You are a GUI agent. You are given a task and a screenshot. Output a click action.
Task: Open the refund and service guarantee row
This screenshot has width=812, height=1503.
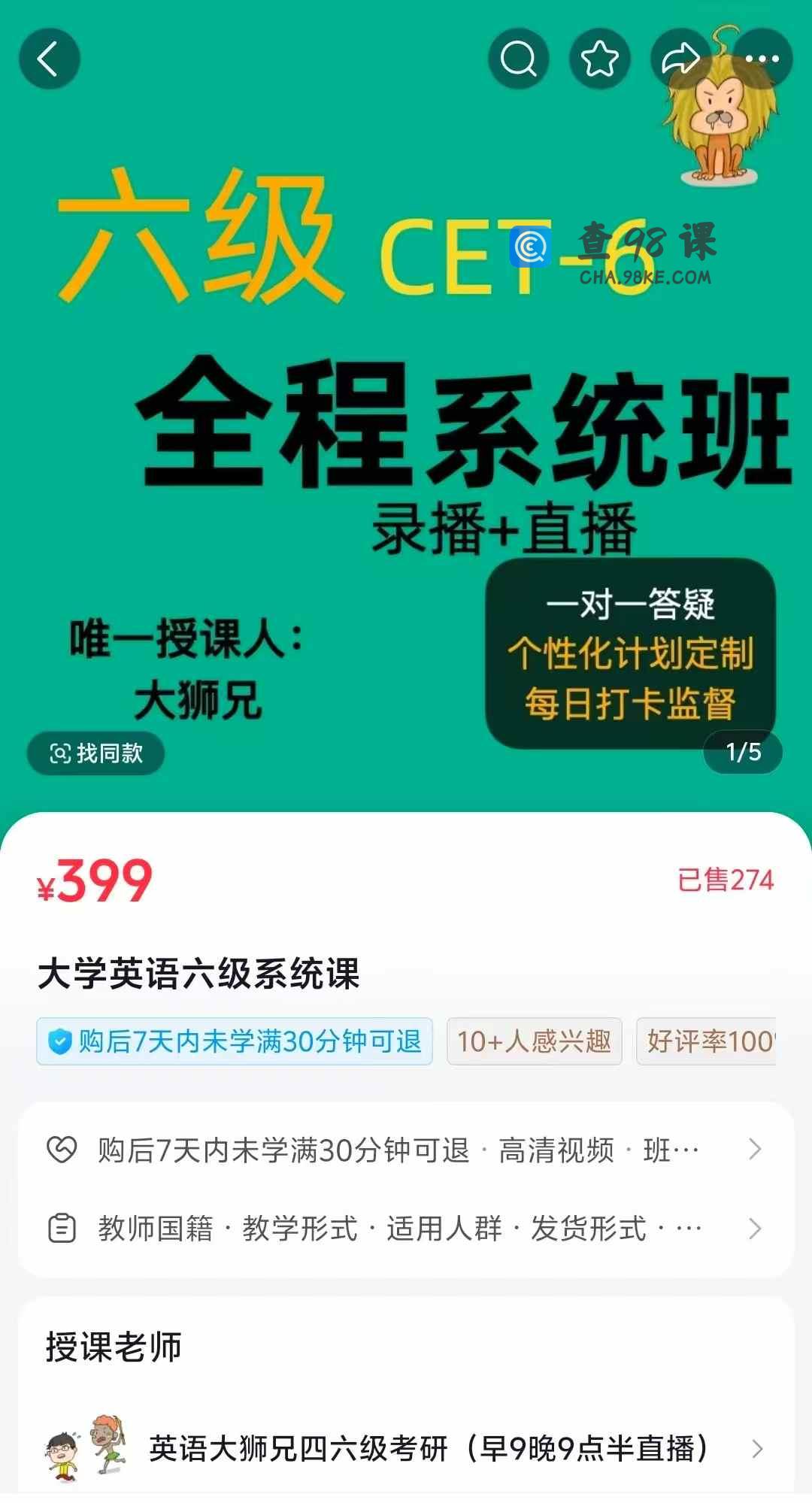coord(406,1150)
